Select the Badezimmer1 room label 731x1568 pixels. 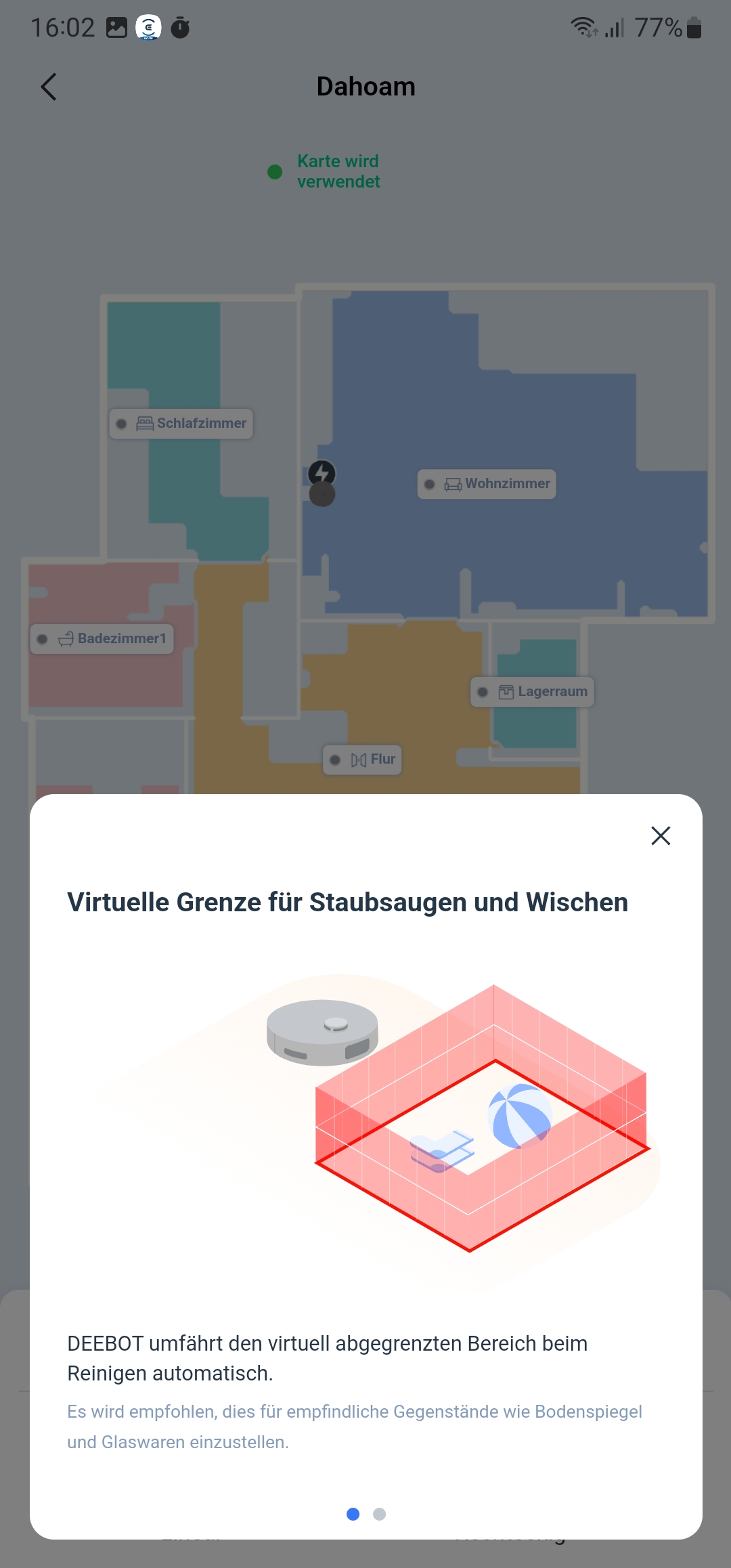[x=102, y=639]
